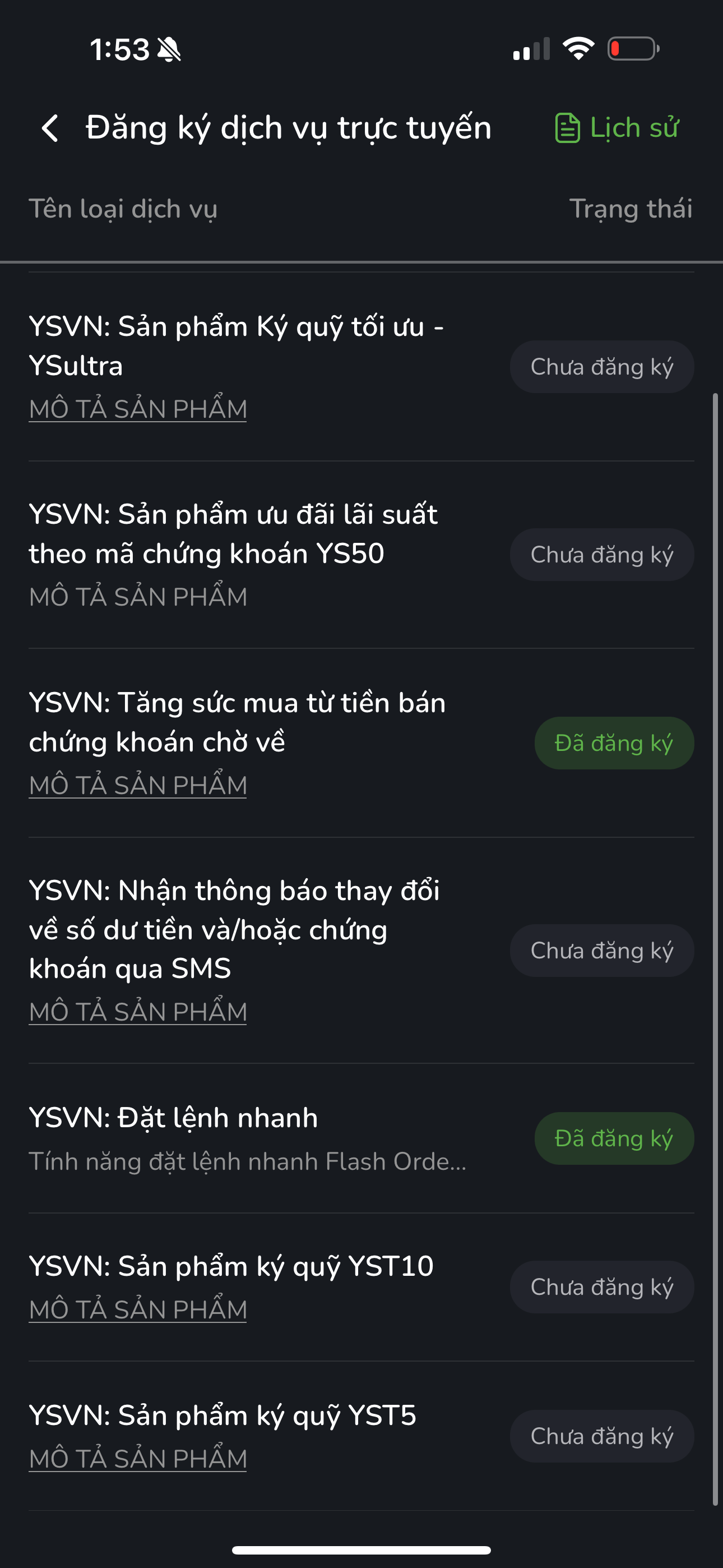Open MÔ TẢ SẢN PHẨM for SMS notification service

click(137, 1012)
